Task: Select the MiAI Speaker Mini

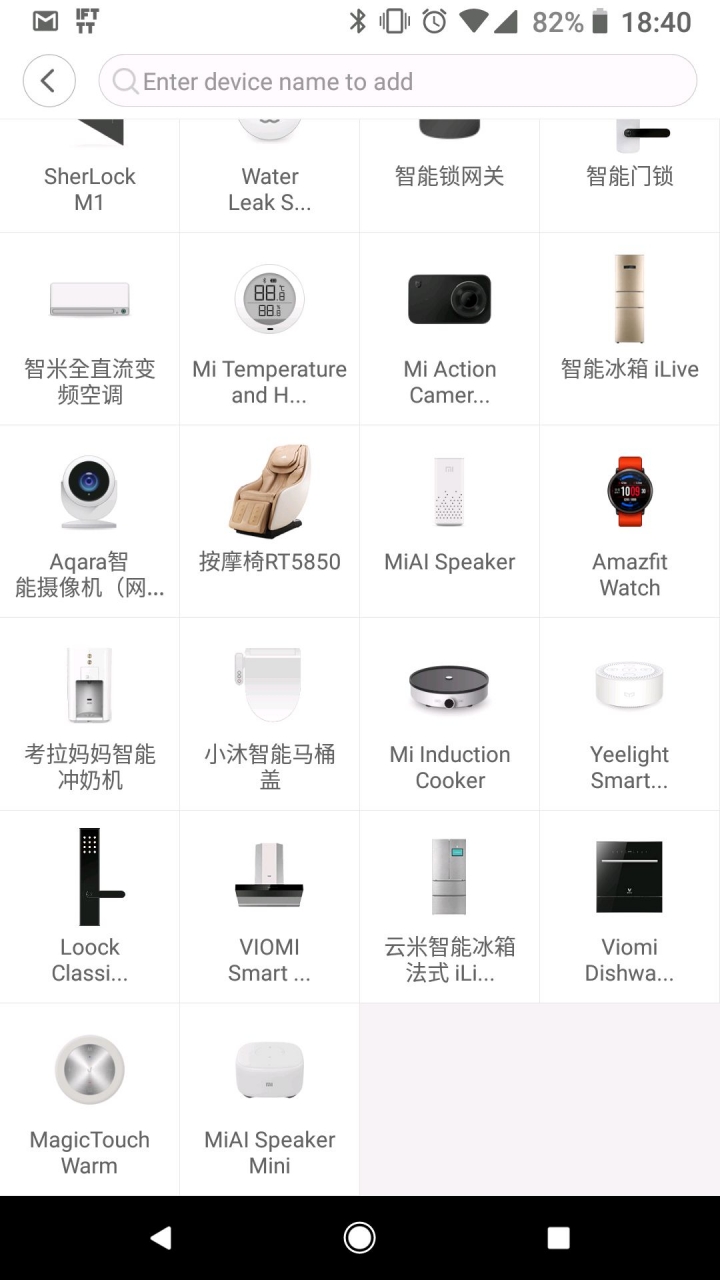Action: coord(270,1100)
